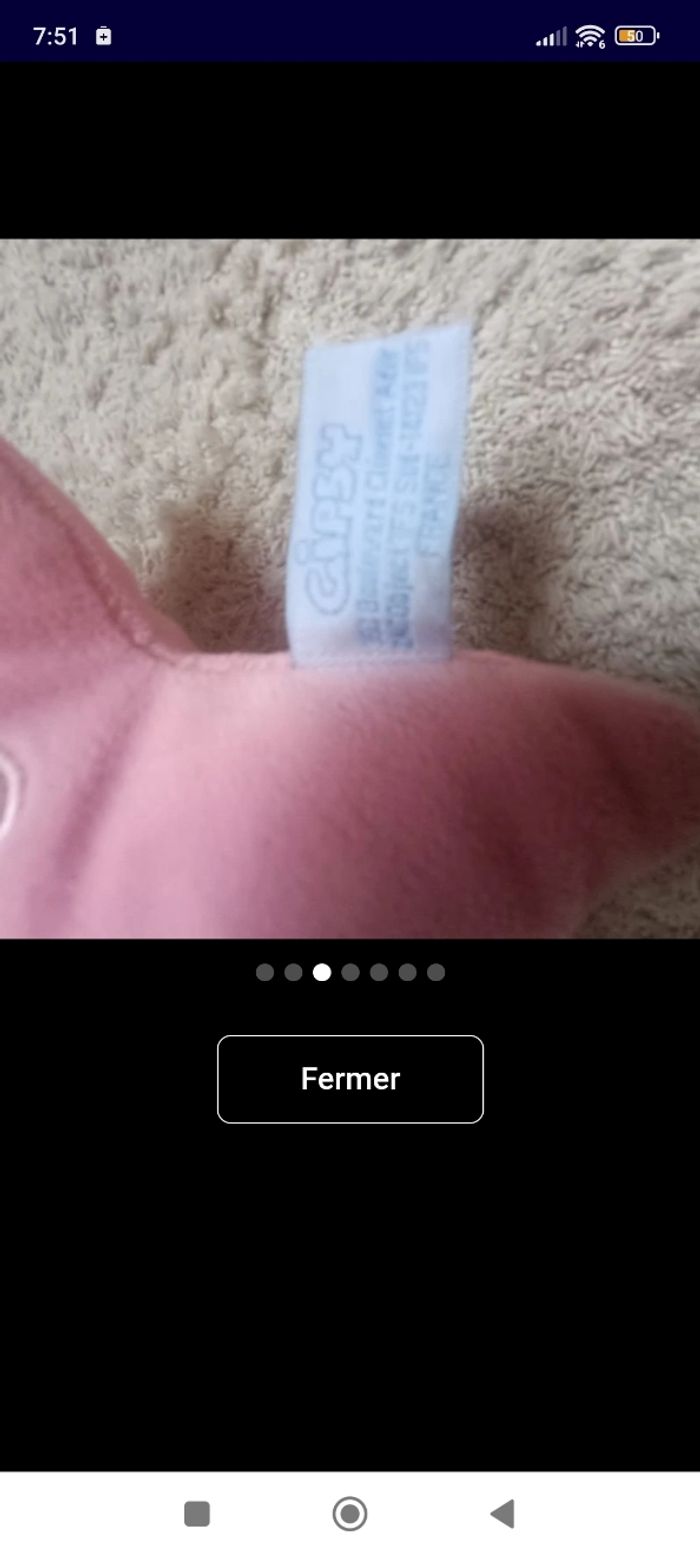The height and width of the screenshot is (1556, 700).
Task: Jump to the first photo dot
Action: [264, 972]
